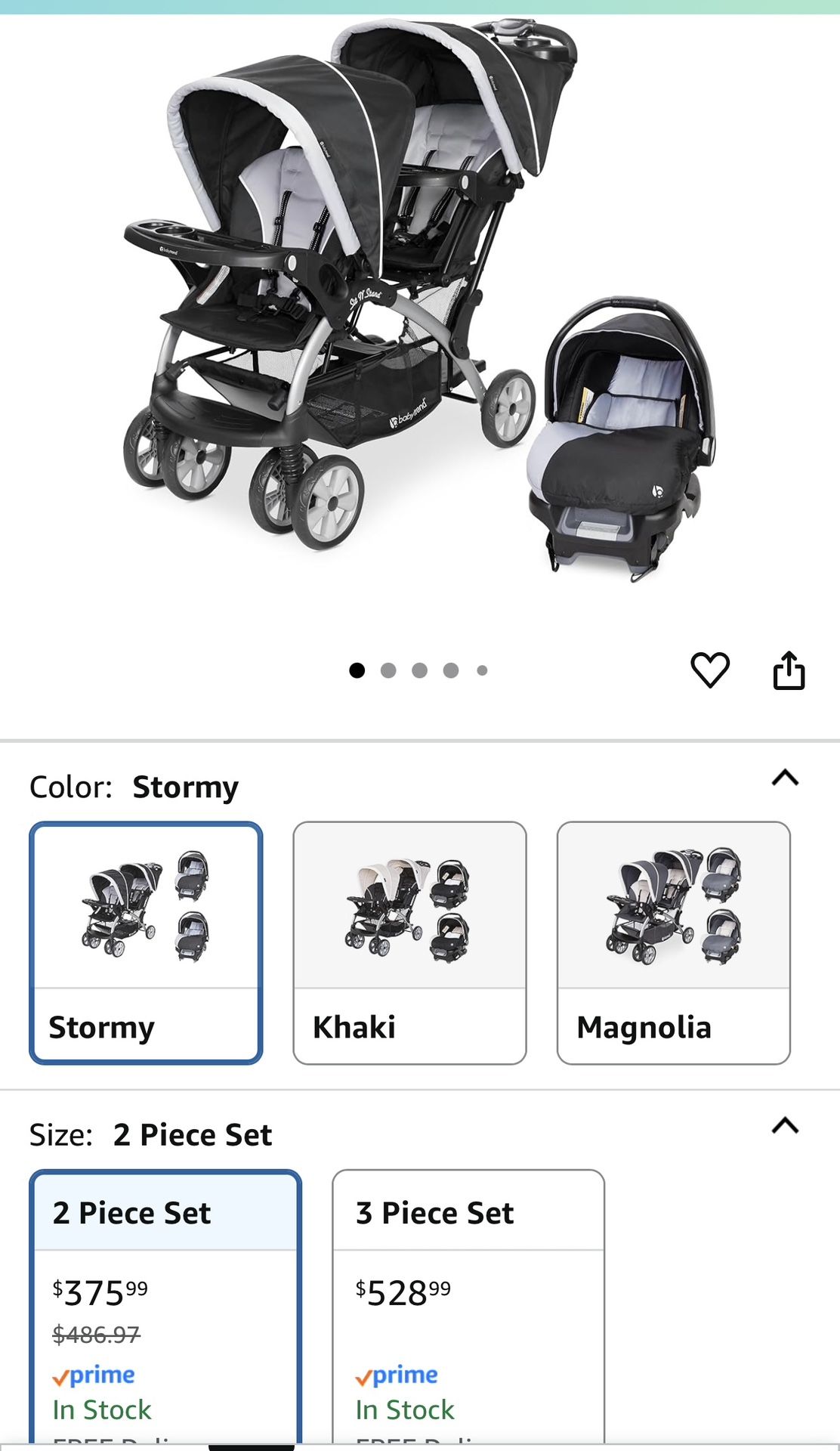The height and width of the screenshot is (1451, 840).
Task: Collapse the Color section
Action: point(785,778)
